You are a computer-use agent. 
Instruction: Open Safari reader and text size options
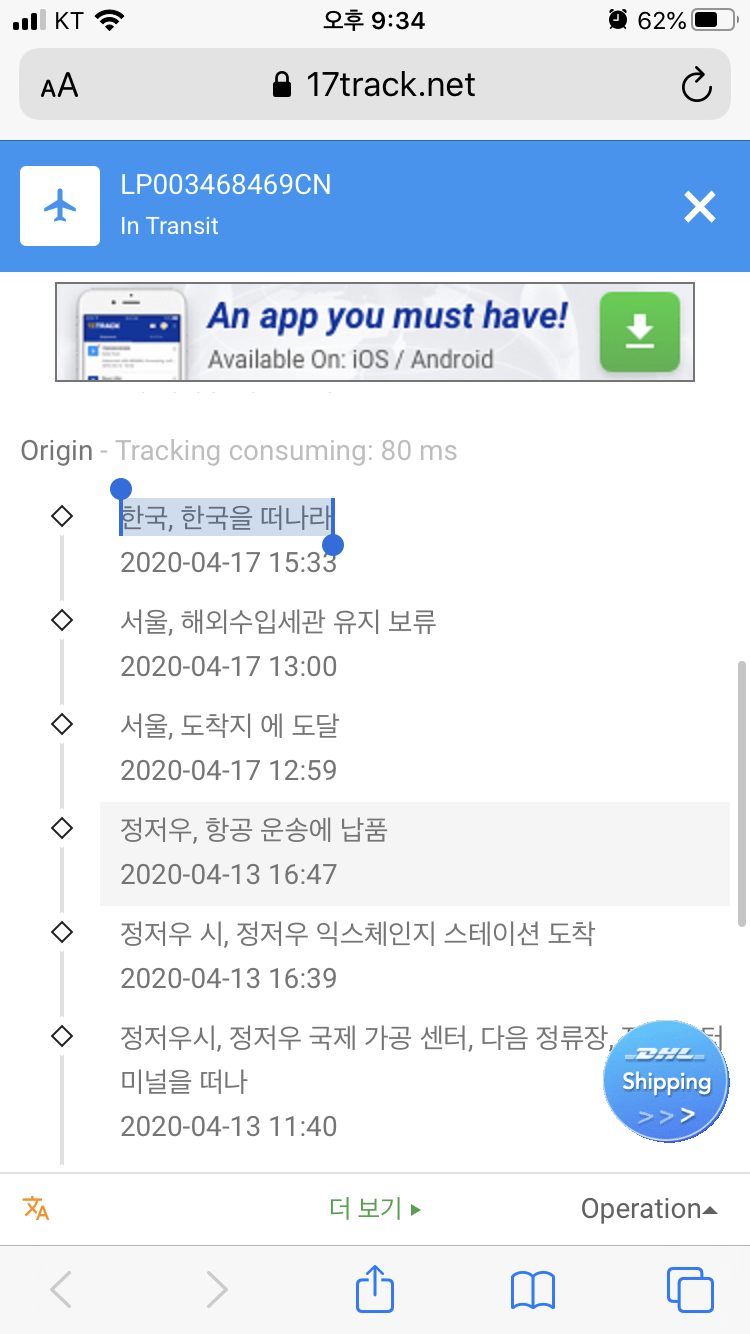coord(60,85)
